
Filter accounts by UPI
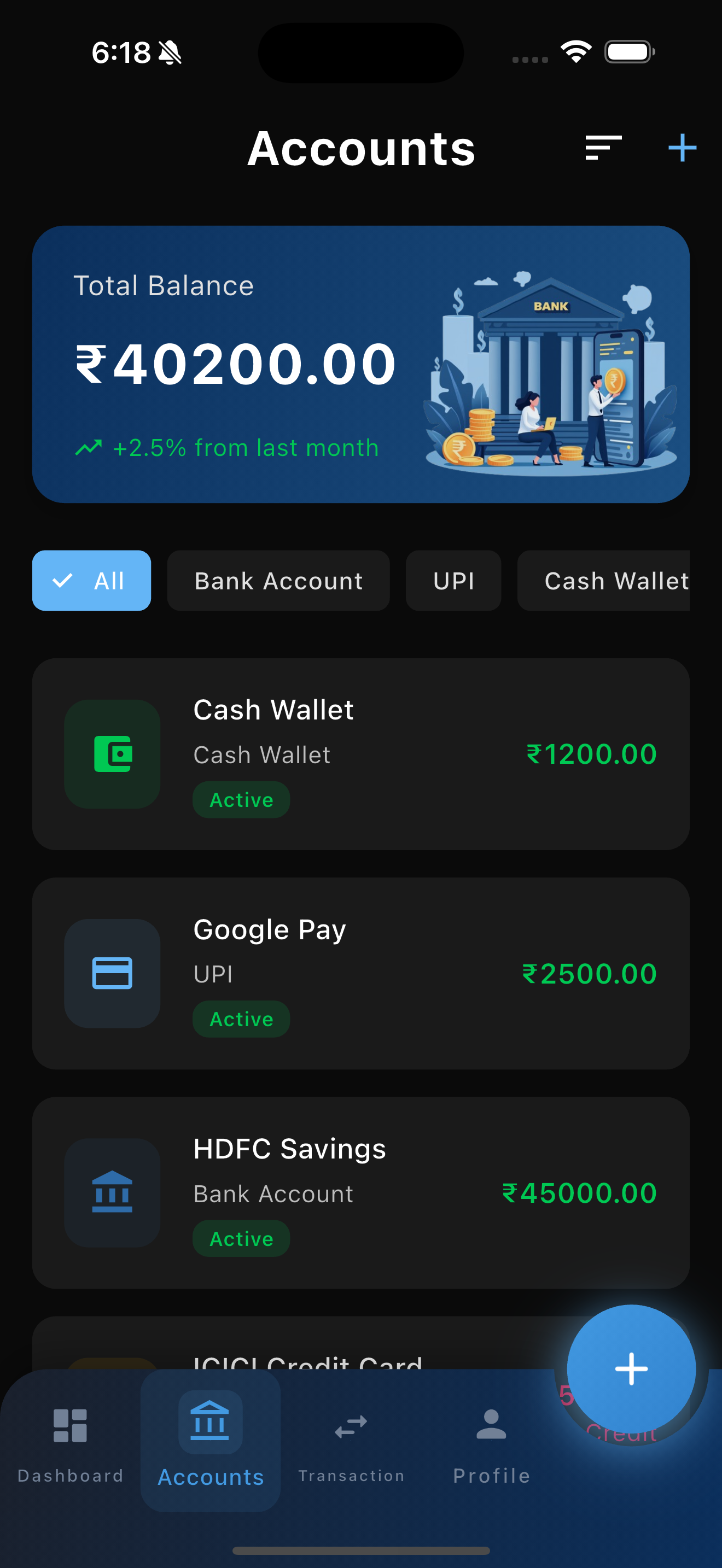pyautogui.click(x=453, y=581)
